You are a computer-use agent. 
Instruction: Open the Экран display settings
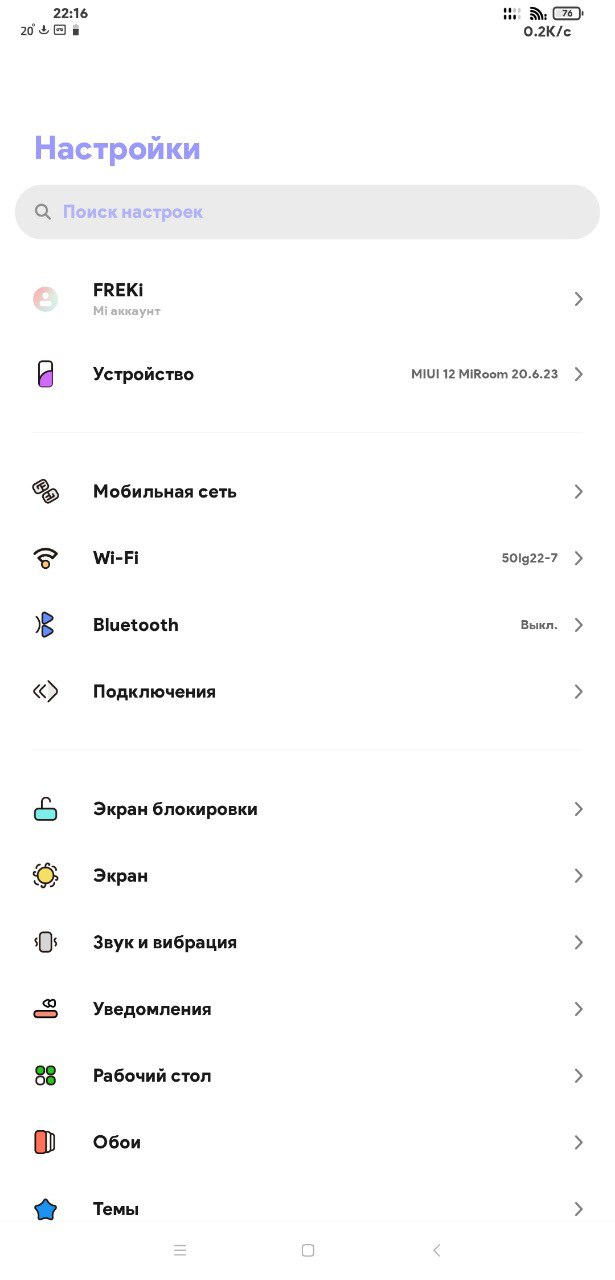pos(307,876)
